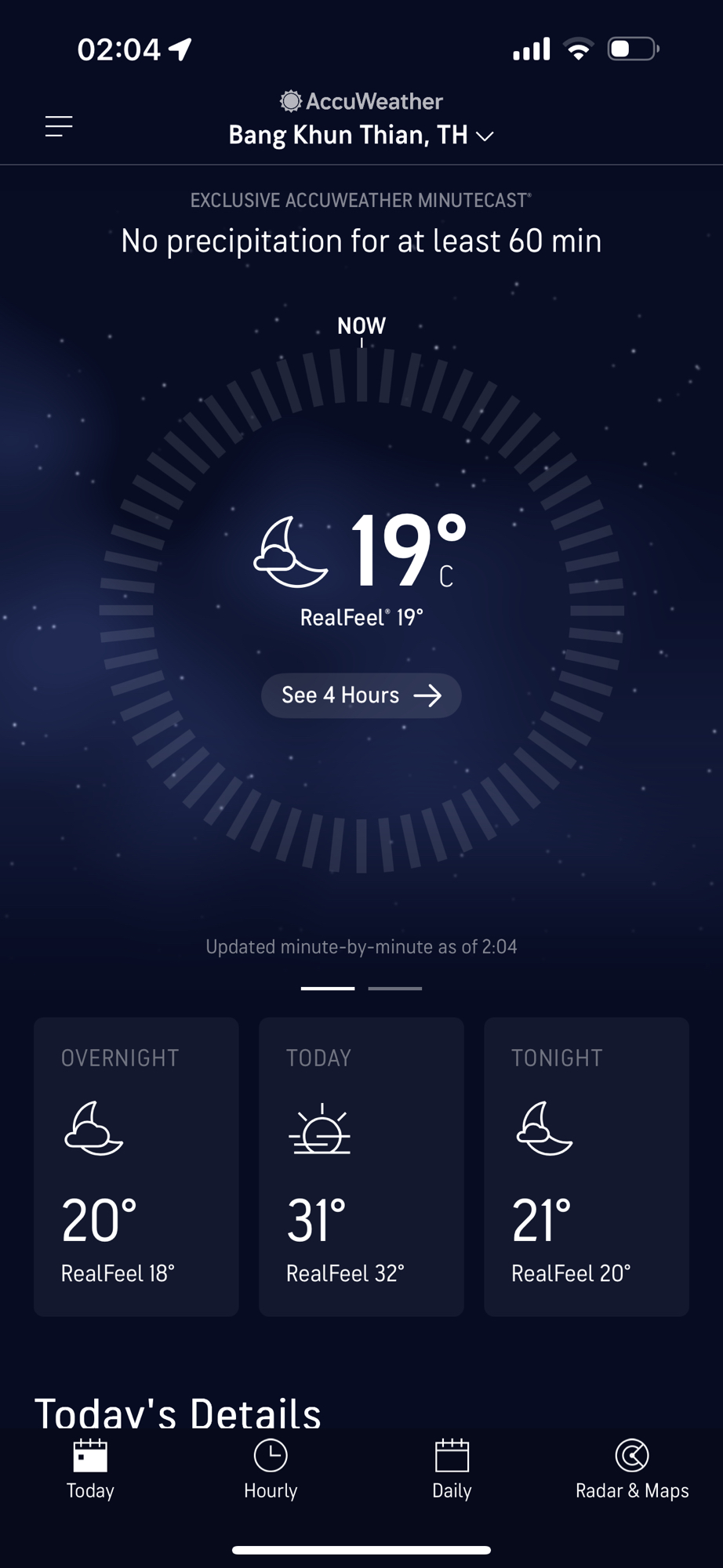Screen dimensions: 723x1568
Task: Select the Today tab
Action: (90, 1469)
